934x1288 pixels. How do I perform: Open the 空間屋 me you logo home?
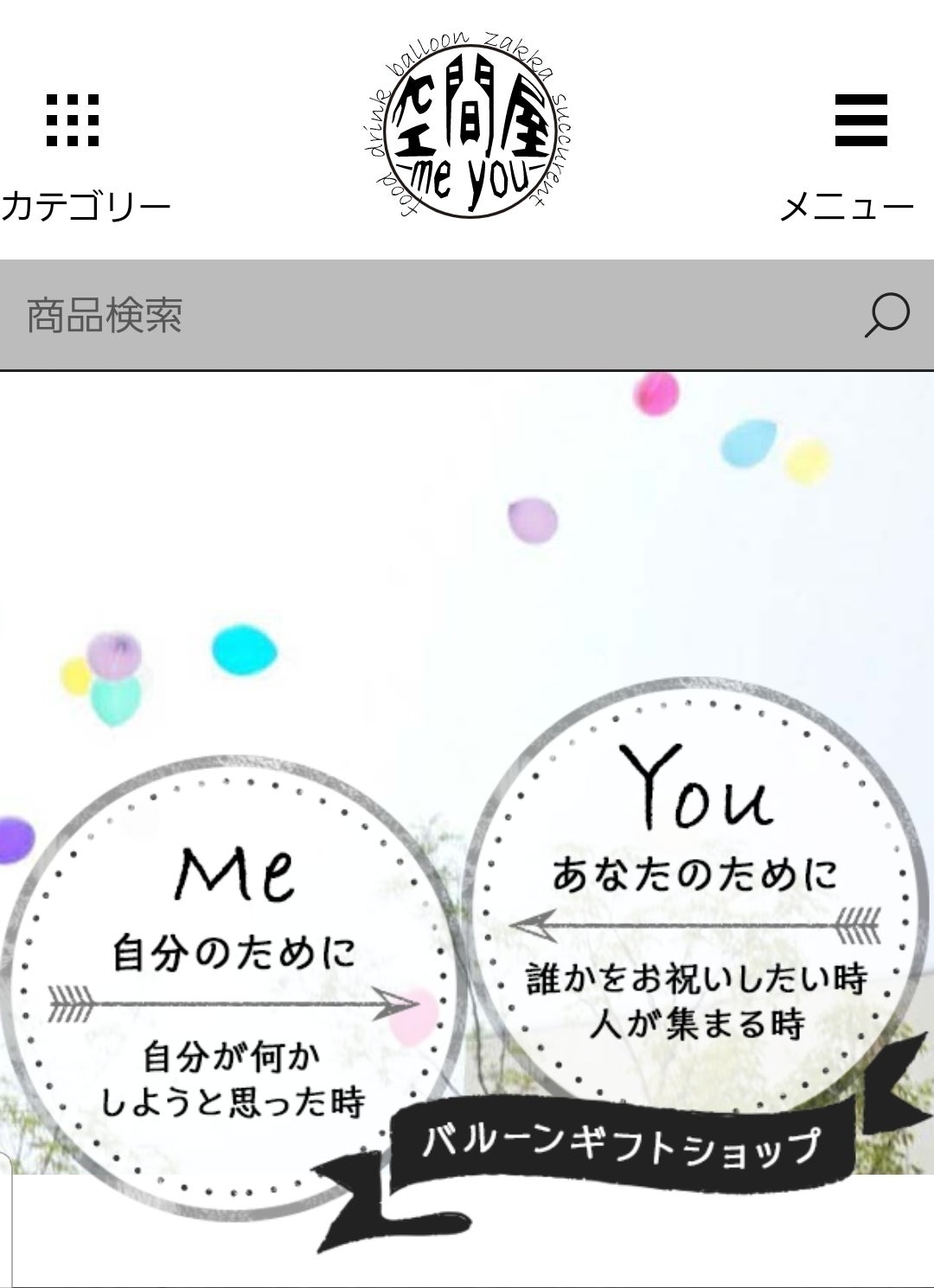coord(468,130)
